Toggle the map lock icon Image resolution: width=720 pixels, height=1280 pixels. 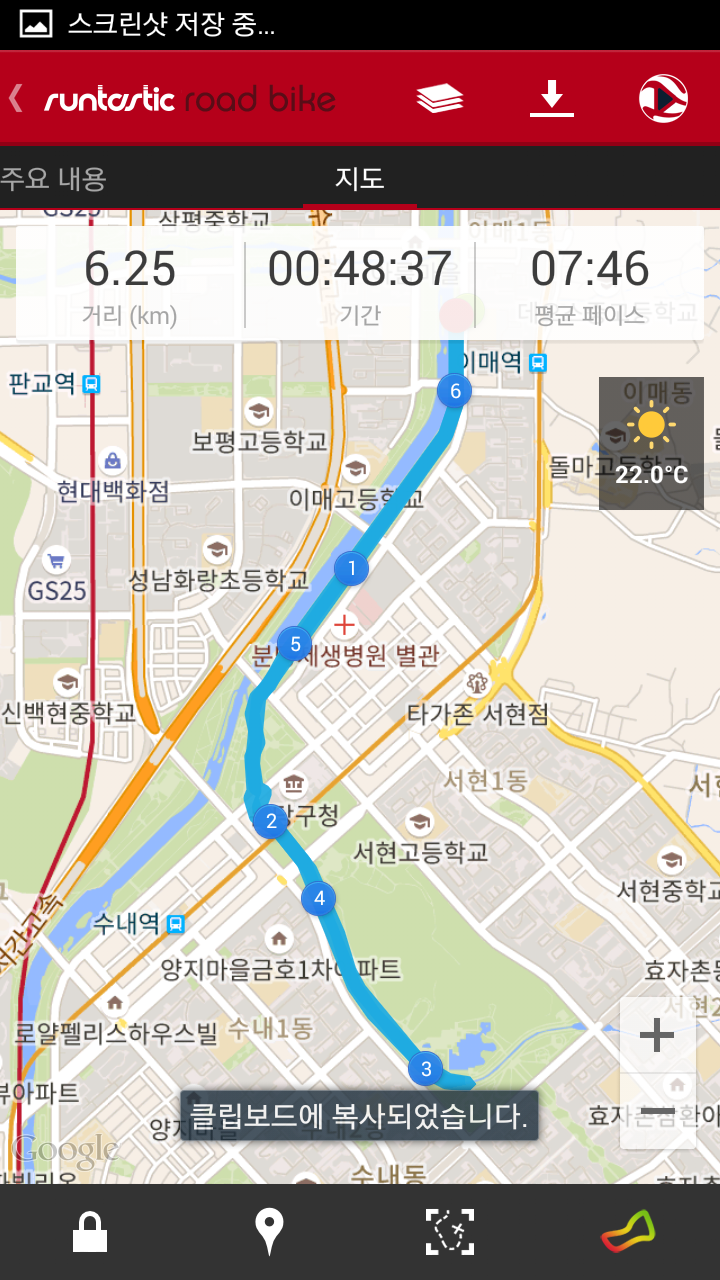pyautogui.click(x=90, y=1232)
